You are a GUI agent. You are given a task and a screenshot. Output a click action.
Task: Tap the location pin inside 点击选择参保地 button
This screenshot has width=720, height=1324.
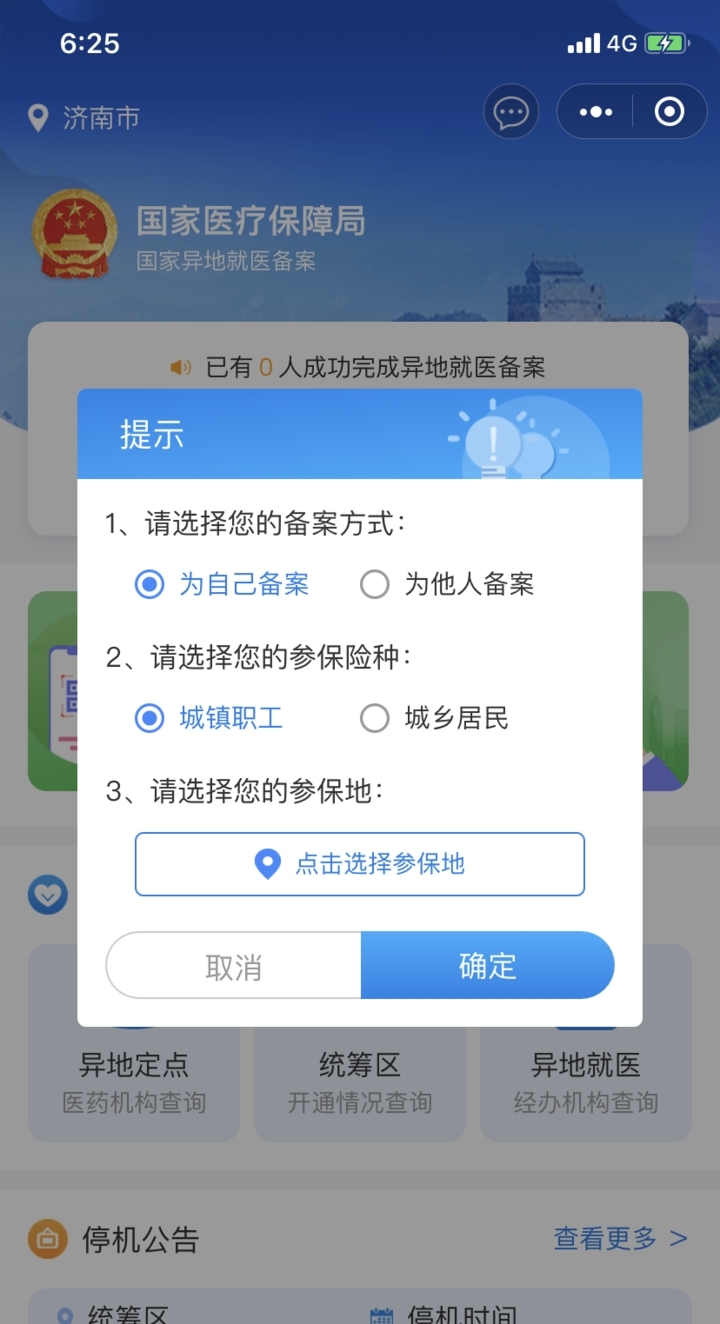268,864
